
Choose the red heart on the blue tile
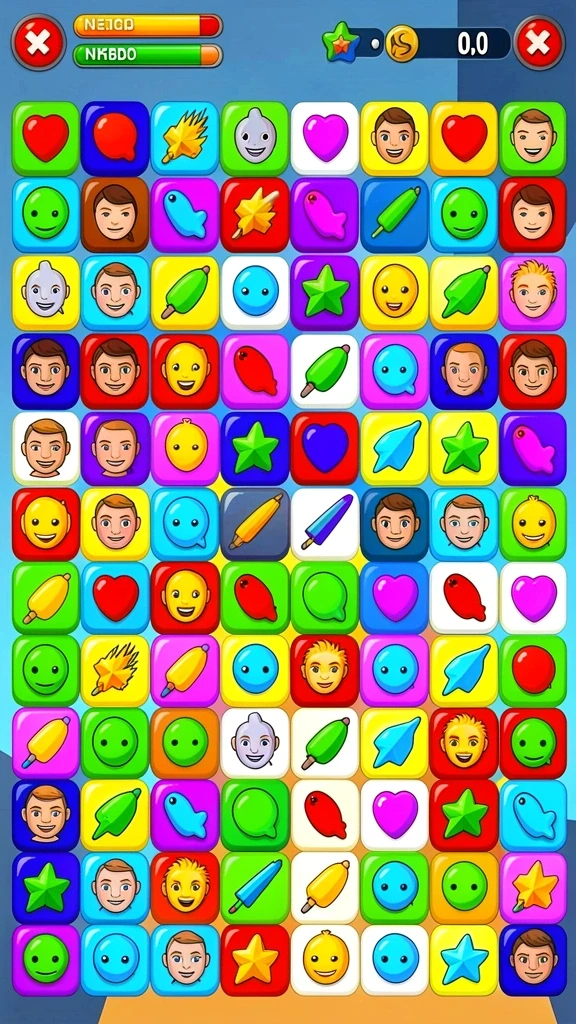115,597
